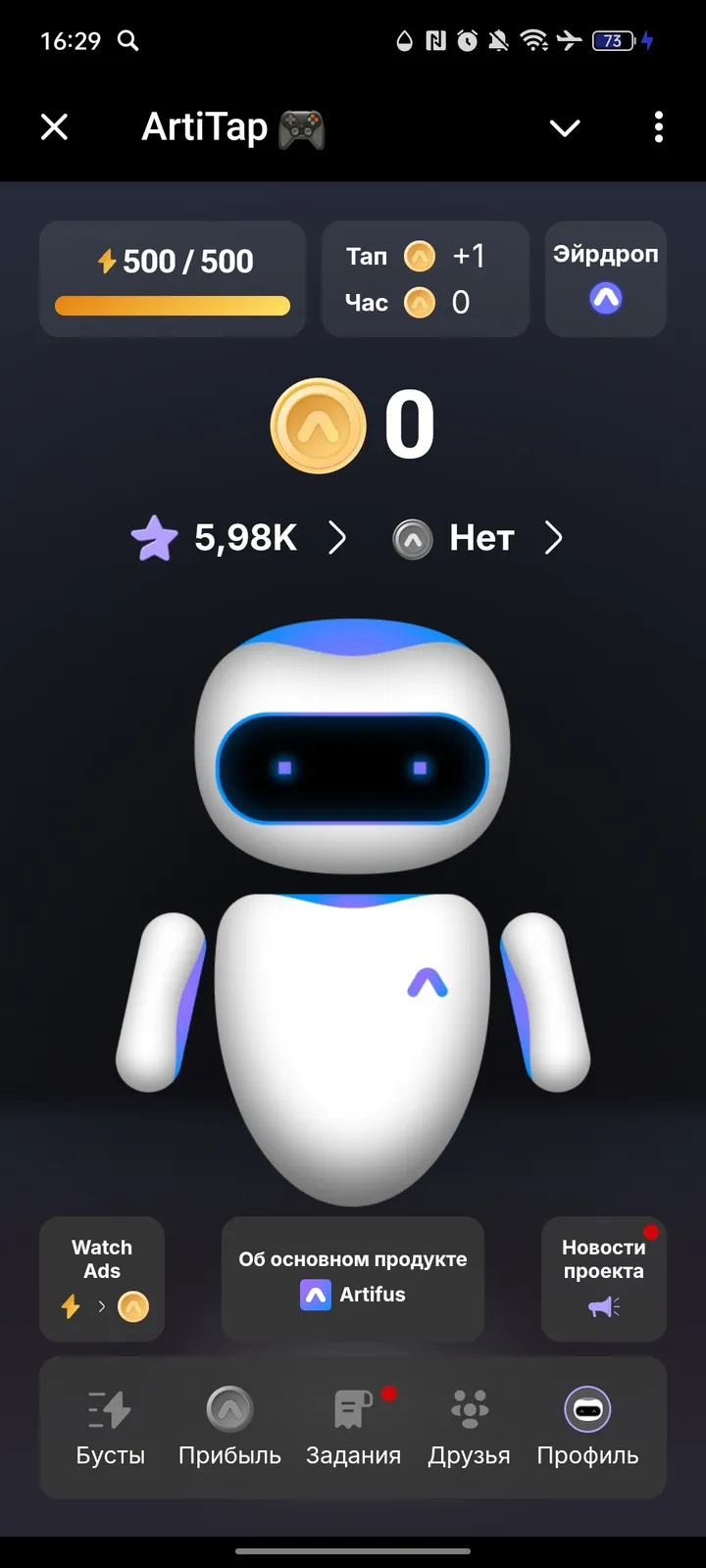The image size is (706, 1568).
Task: Open the chevron next to 5,98K stars
Action: coord(337,538)
